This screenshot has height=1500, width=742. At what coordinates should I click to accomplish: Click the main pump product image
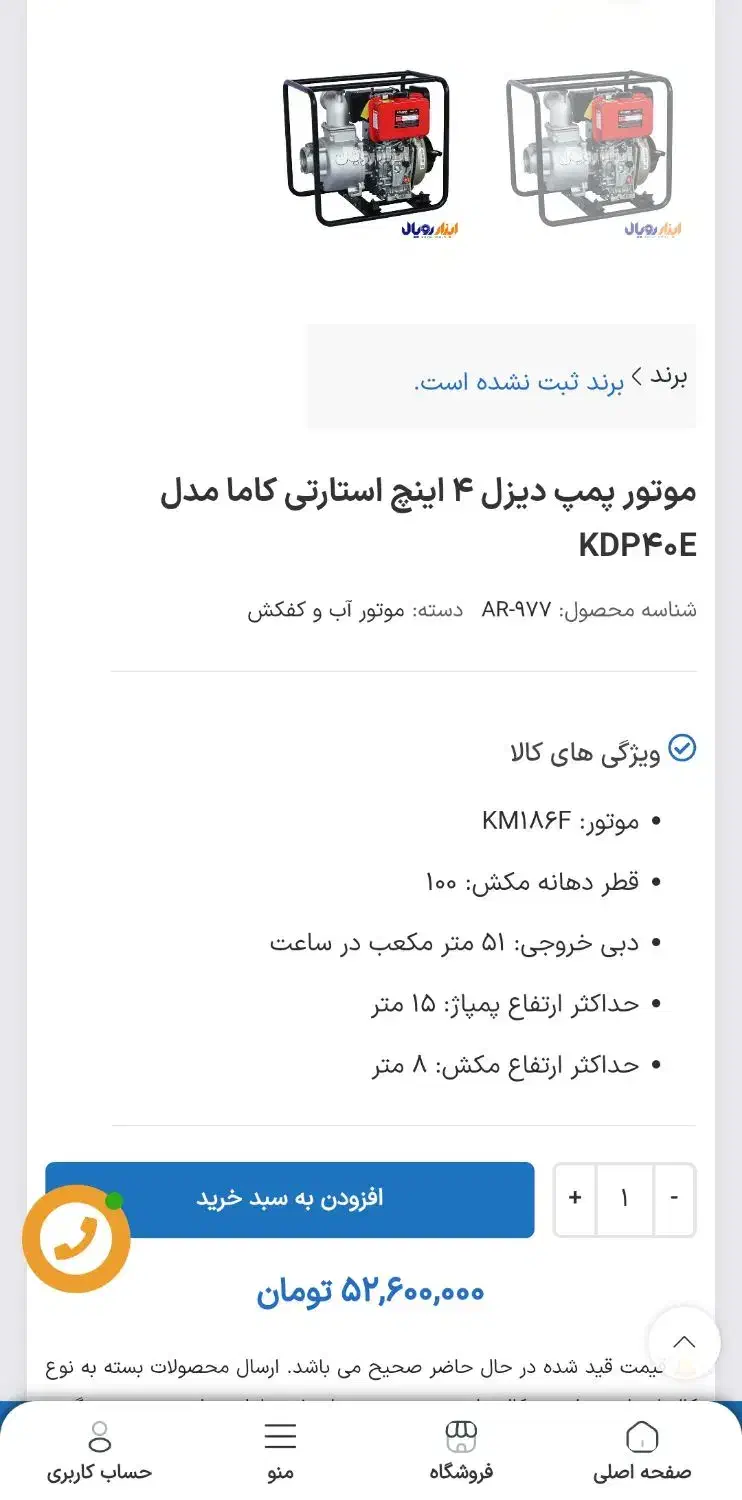pyautogui.click(x=370, y=150)
